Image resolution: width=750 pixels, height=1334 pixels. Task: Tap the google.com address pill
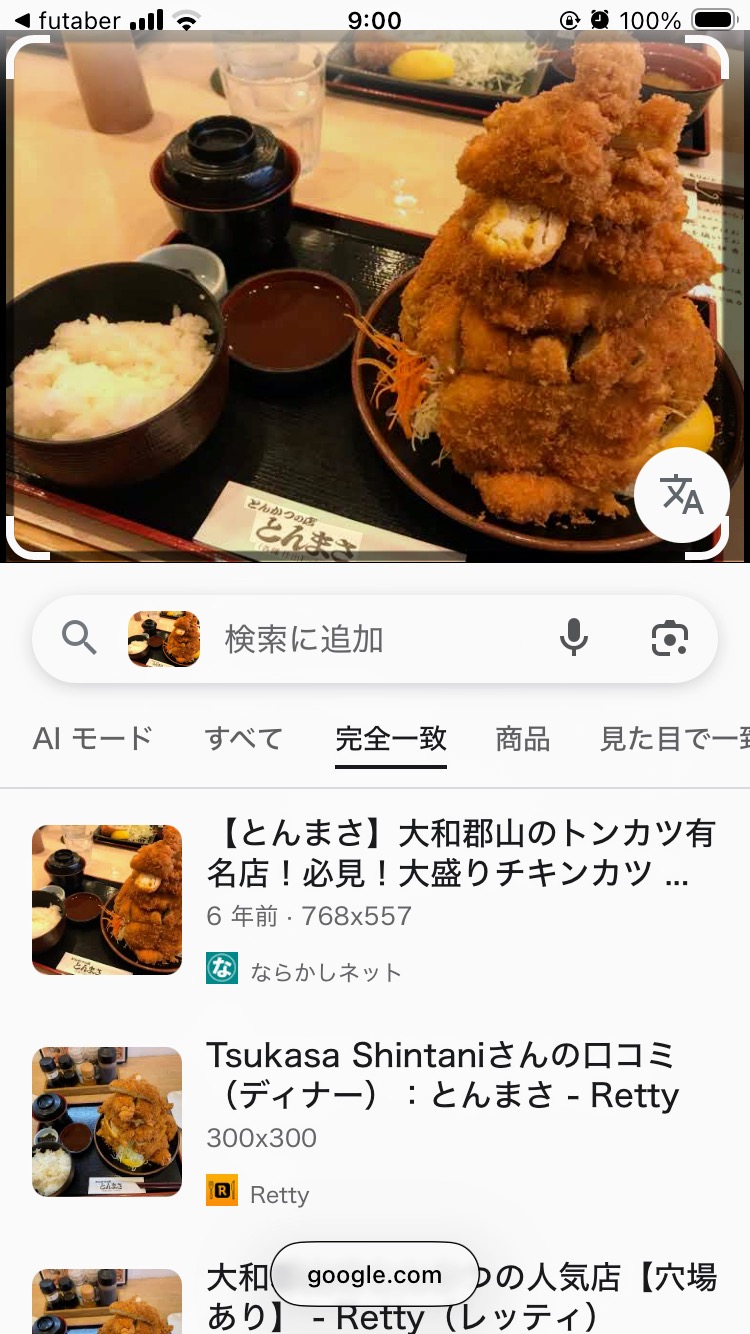tap(374, 1275)
